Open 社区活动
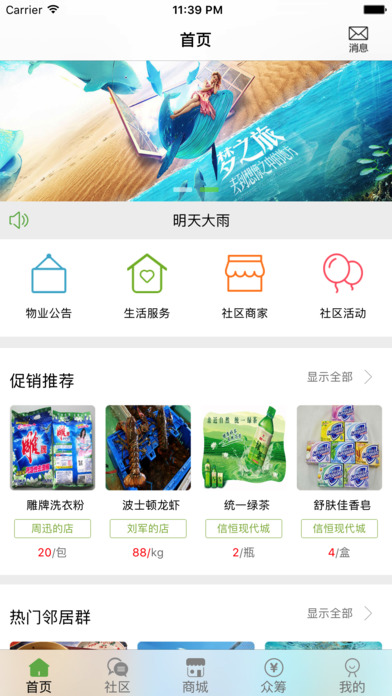Screen dimensions: 392x696 343,286
